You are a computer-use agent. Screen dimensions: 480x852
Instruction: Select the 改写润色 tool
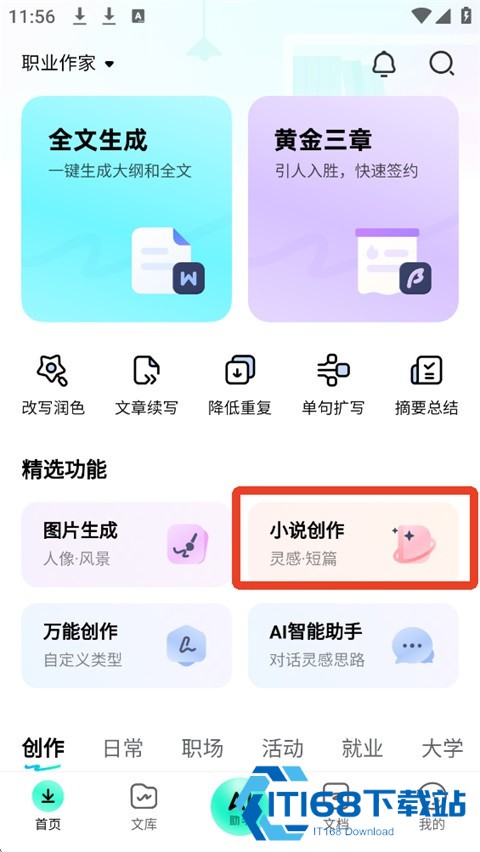point(53,385)
